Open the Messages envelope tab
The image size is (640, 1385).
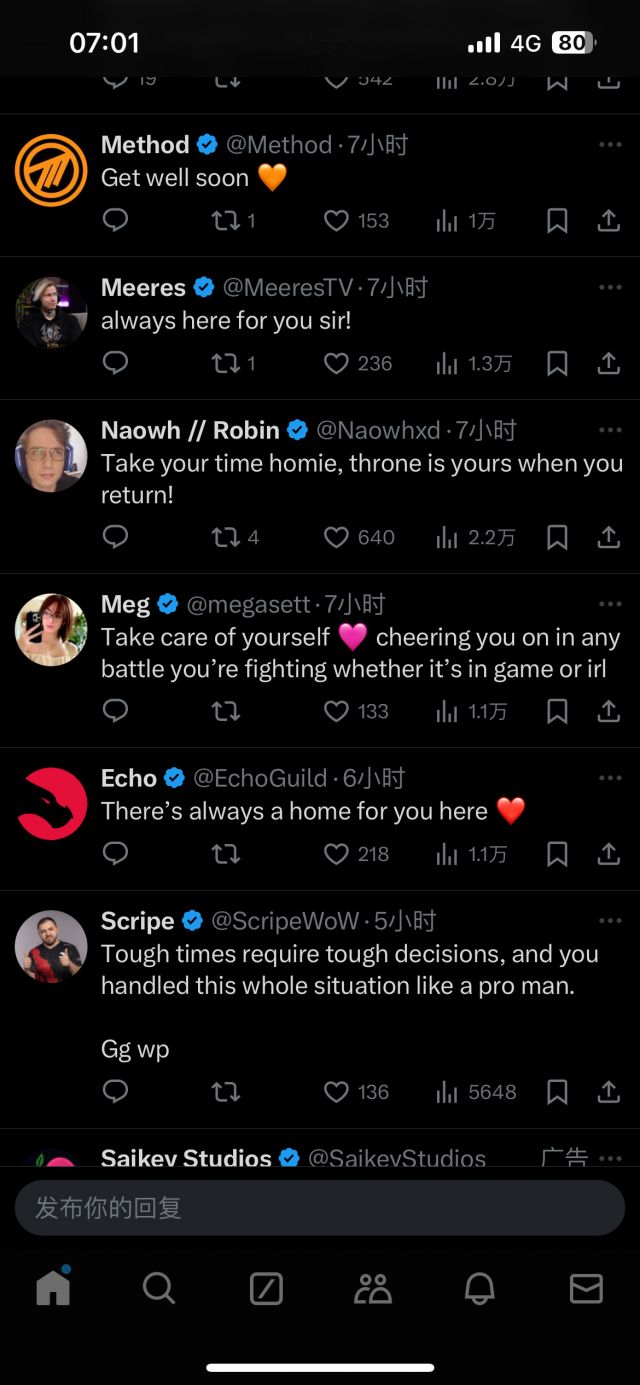(x=586, y=1289)
